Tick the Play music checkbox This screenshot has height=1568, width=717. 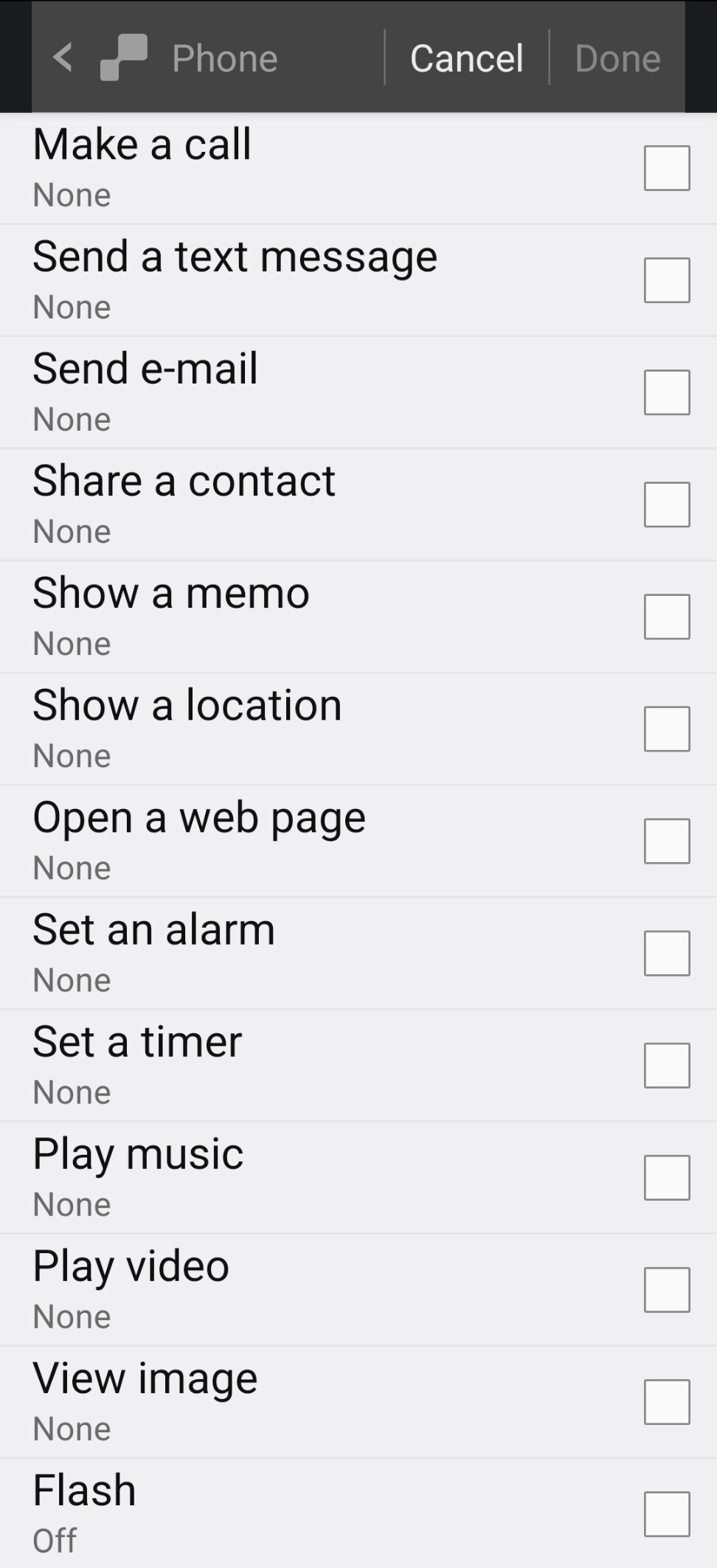click(666, 1177)
